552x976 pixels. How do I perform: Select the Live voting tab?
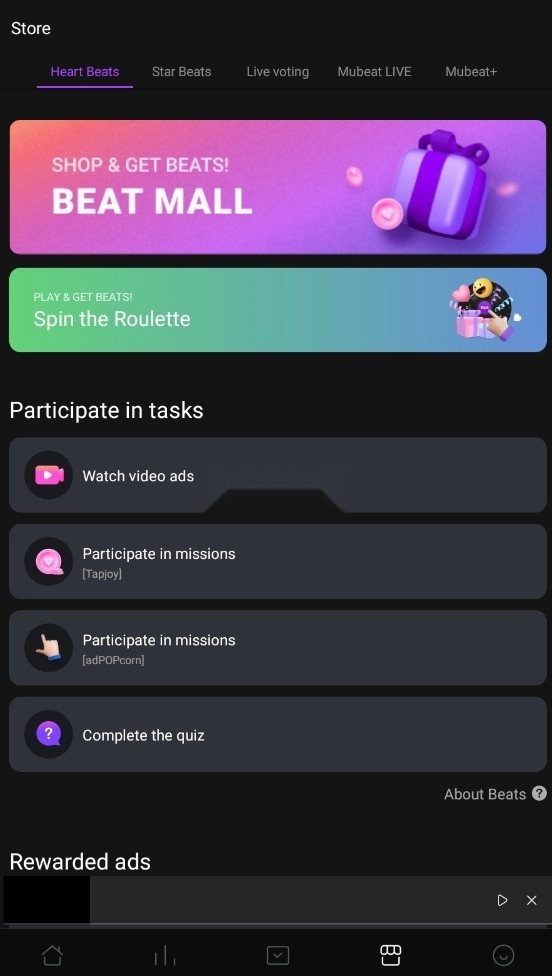click(x=278, y=72)
